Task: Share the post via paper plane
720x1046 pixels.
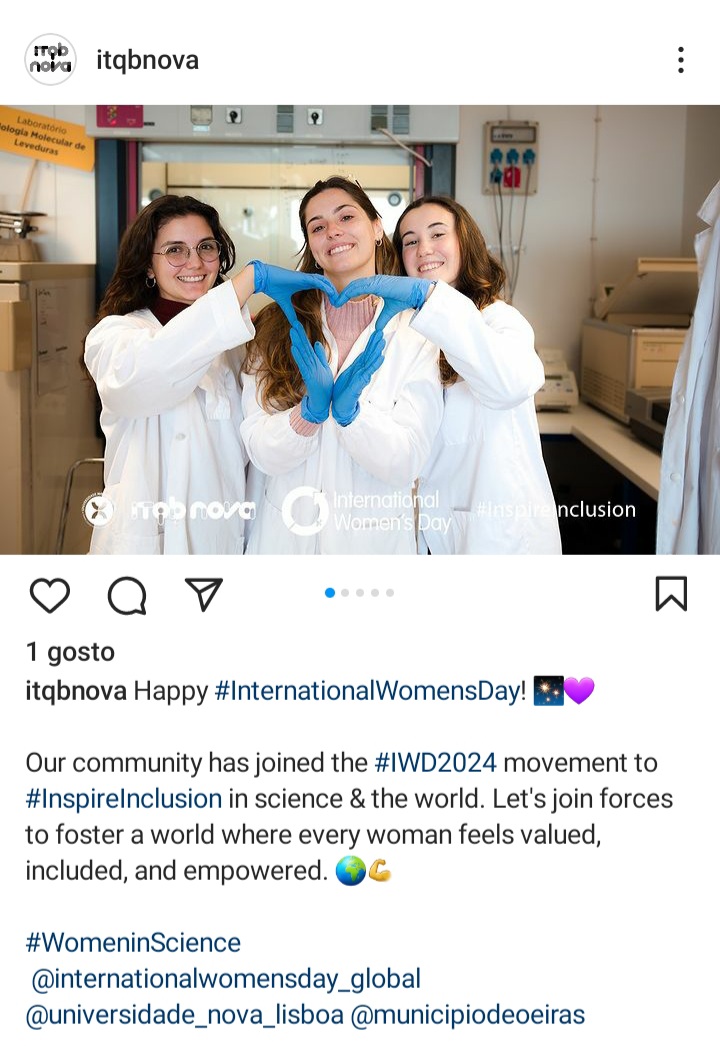Action: (204, 594)
